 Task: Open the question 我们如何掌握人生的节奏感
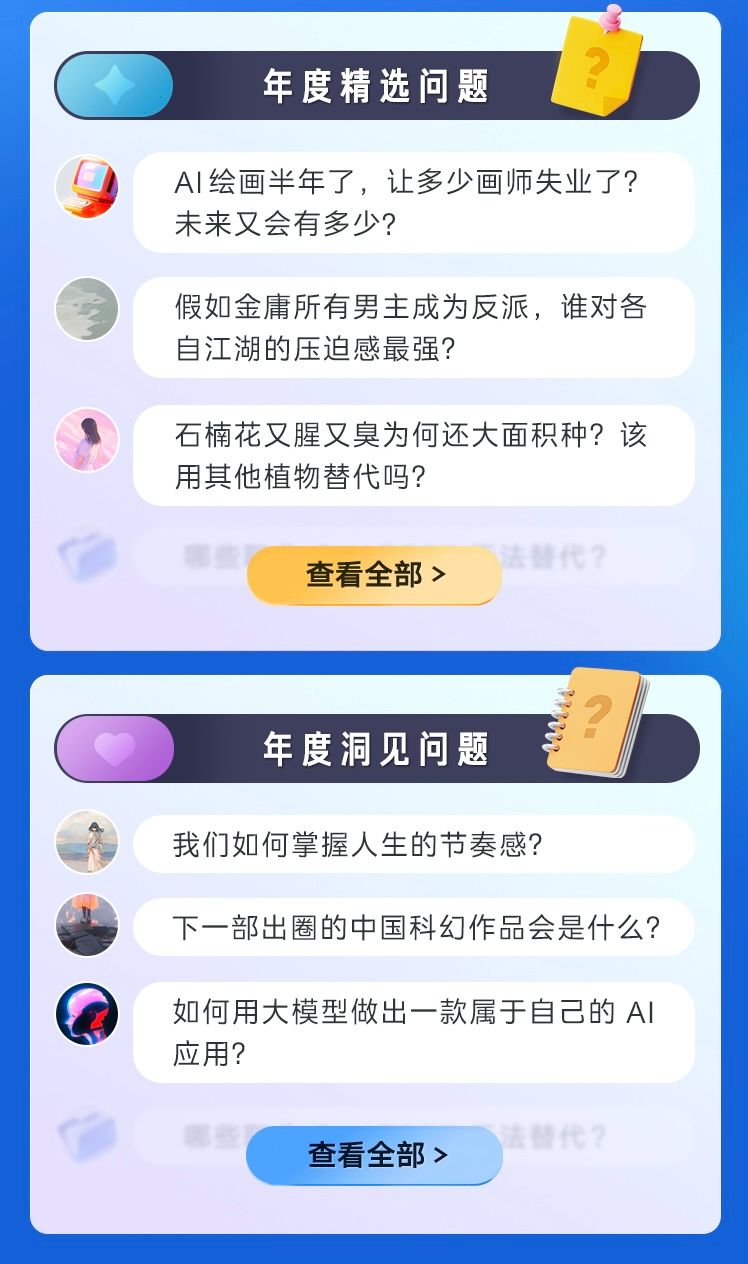pos(413,844)
